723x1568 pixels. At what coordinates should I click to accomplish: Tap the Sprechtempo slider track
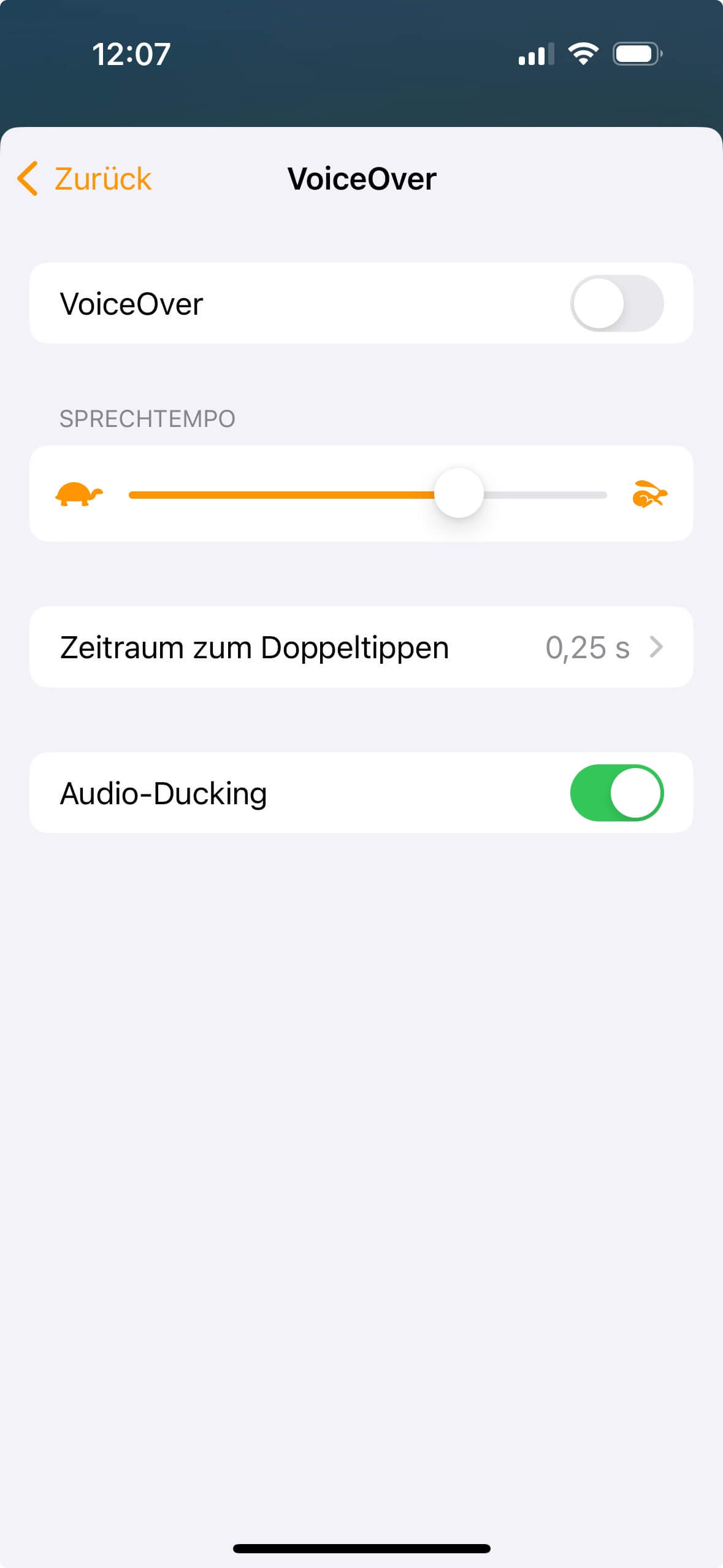367,495
